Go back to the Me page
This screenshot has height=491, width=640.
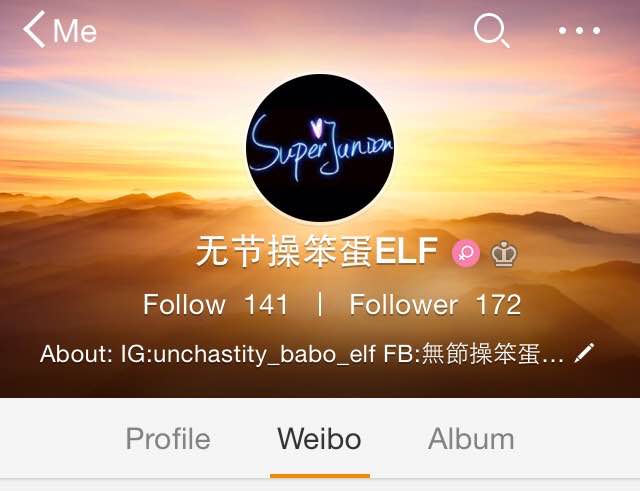coord(60,29)
